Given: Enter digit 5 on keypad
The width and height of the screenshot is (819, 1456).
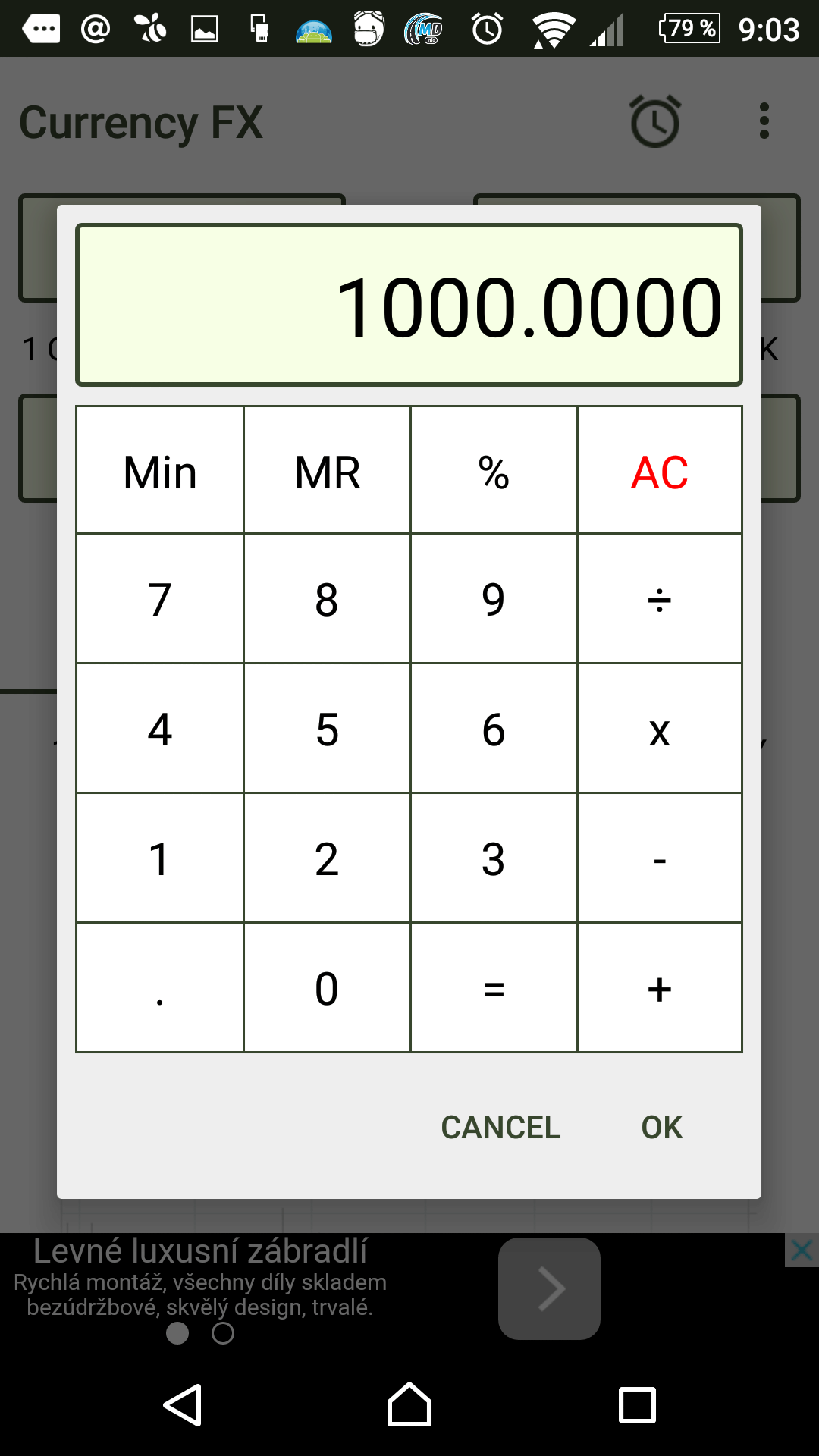Looking at the screenshot, I should click(x=327, y=729).
